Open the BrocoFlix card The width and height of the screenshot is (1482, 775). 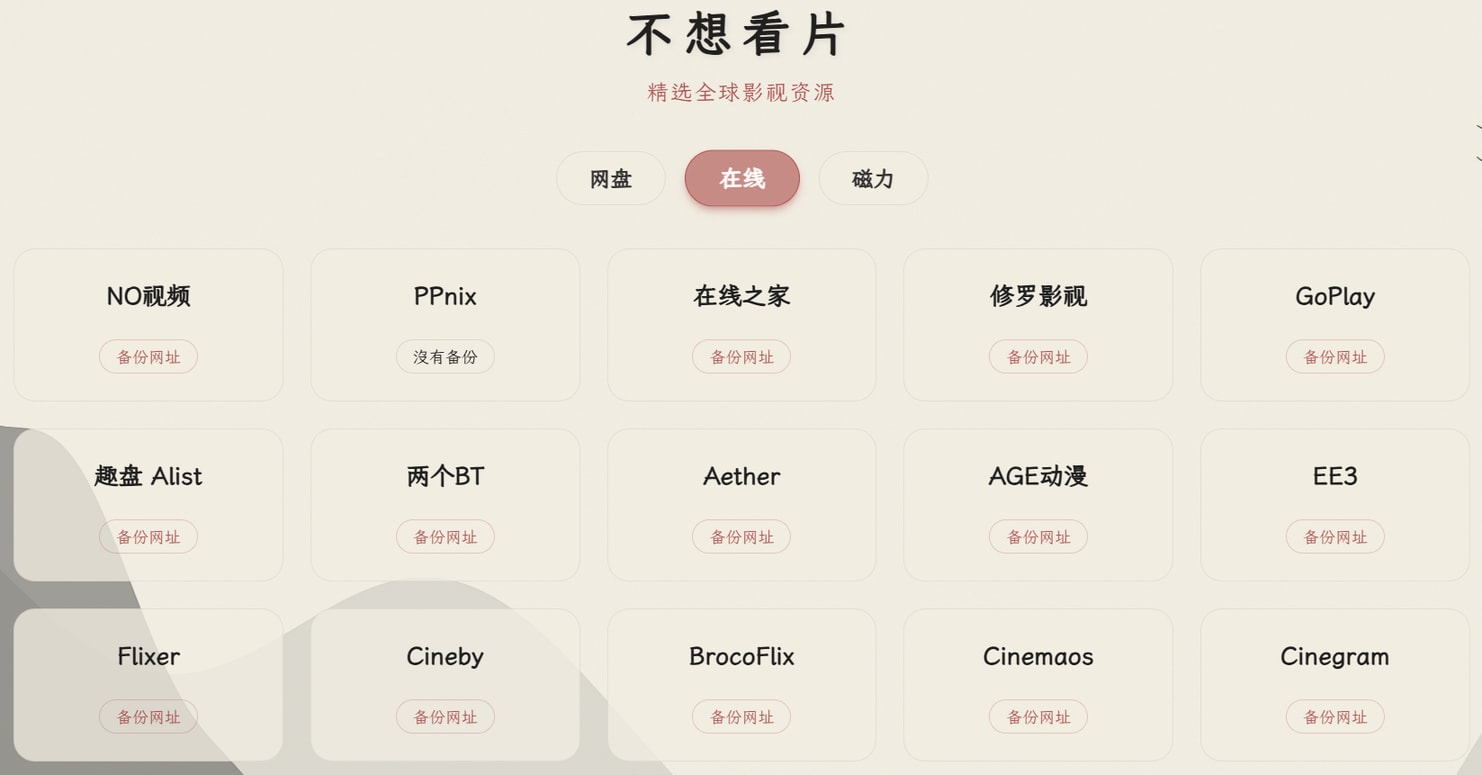click(741, 656)
